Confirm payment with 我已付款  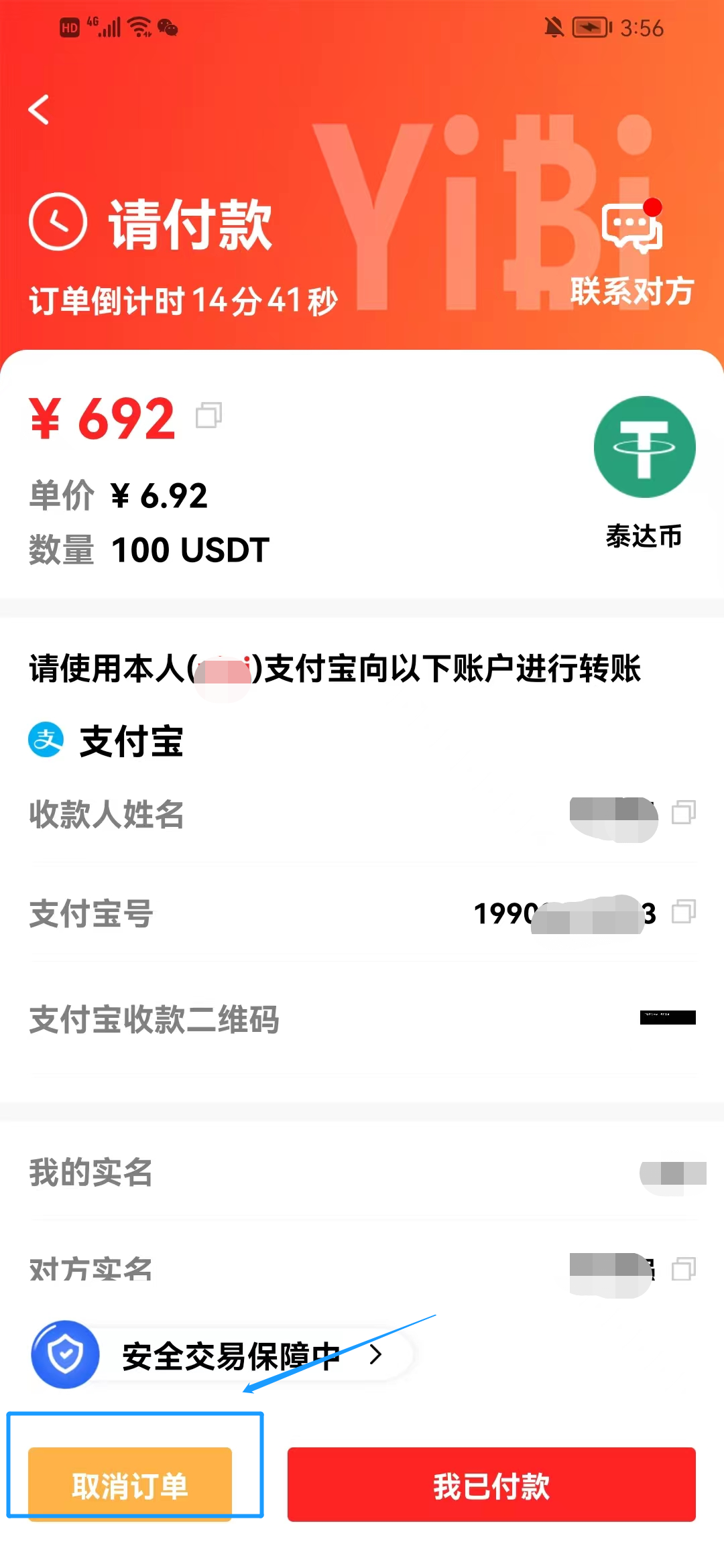click(x=491, y=1484)
